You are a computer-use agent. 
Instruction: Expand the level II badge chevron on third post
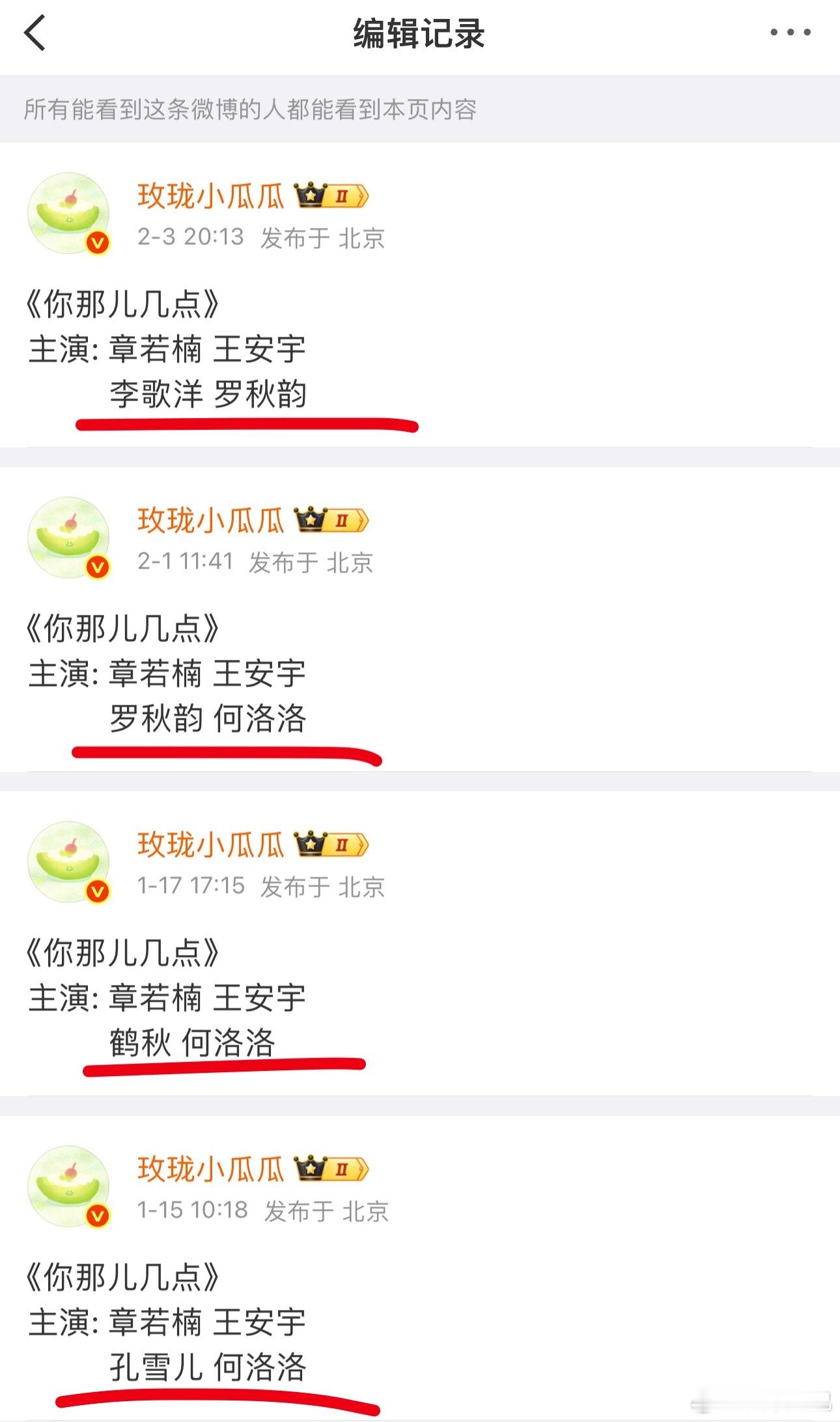[x=361, y=846]
